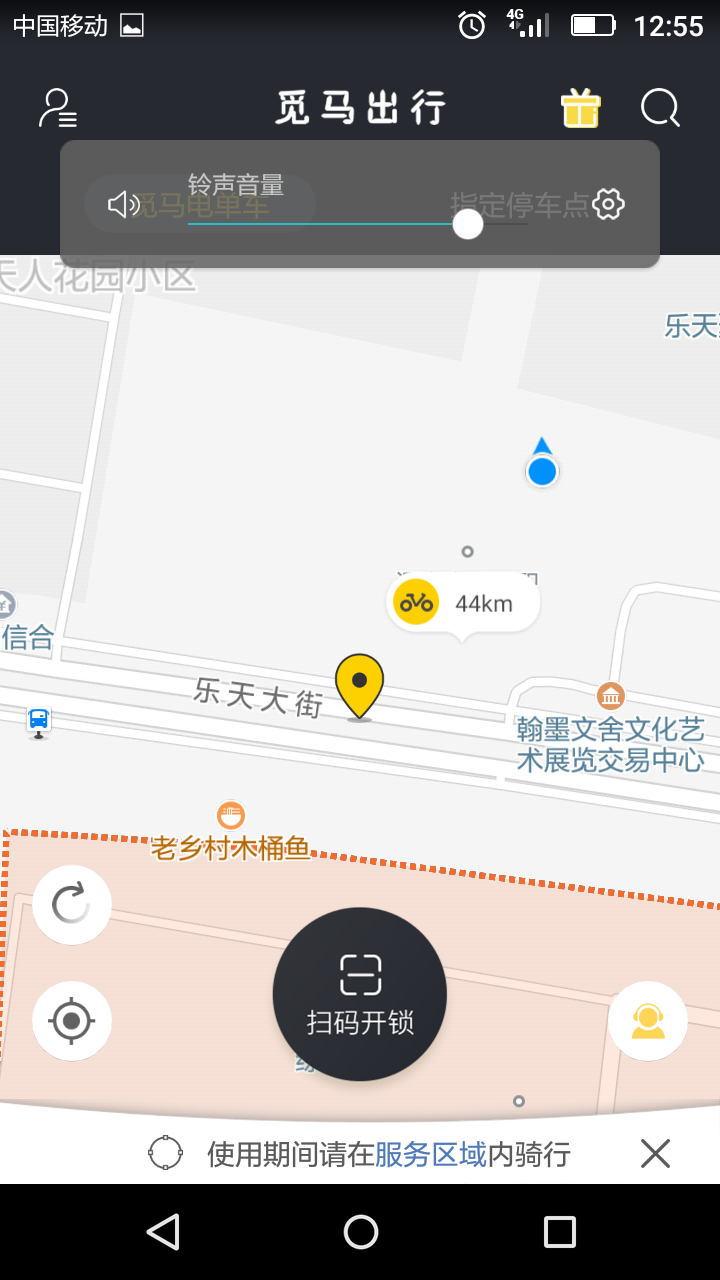The image size is (720, 1280).
Task: Open the gift rewards icon
Action: click(x=580, y=108)
